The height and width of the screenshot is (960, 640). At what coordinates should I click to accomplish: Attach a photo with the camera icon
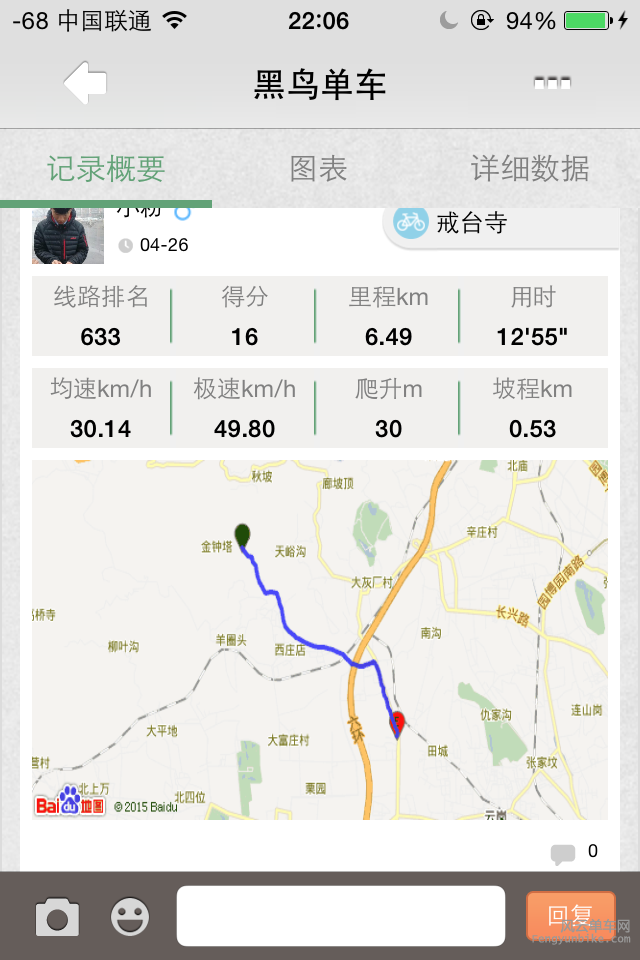tap(57, 916)
